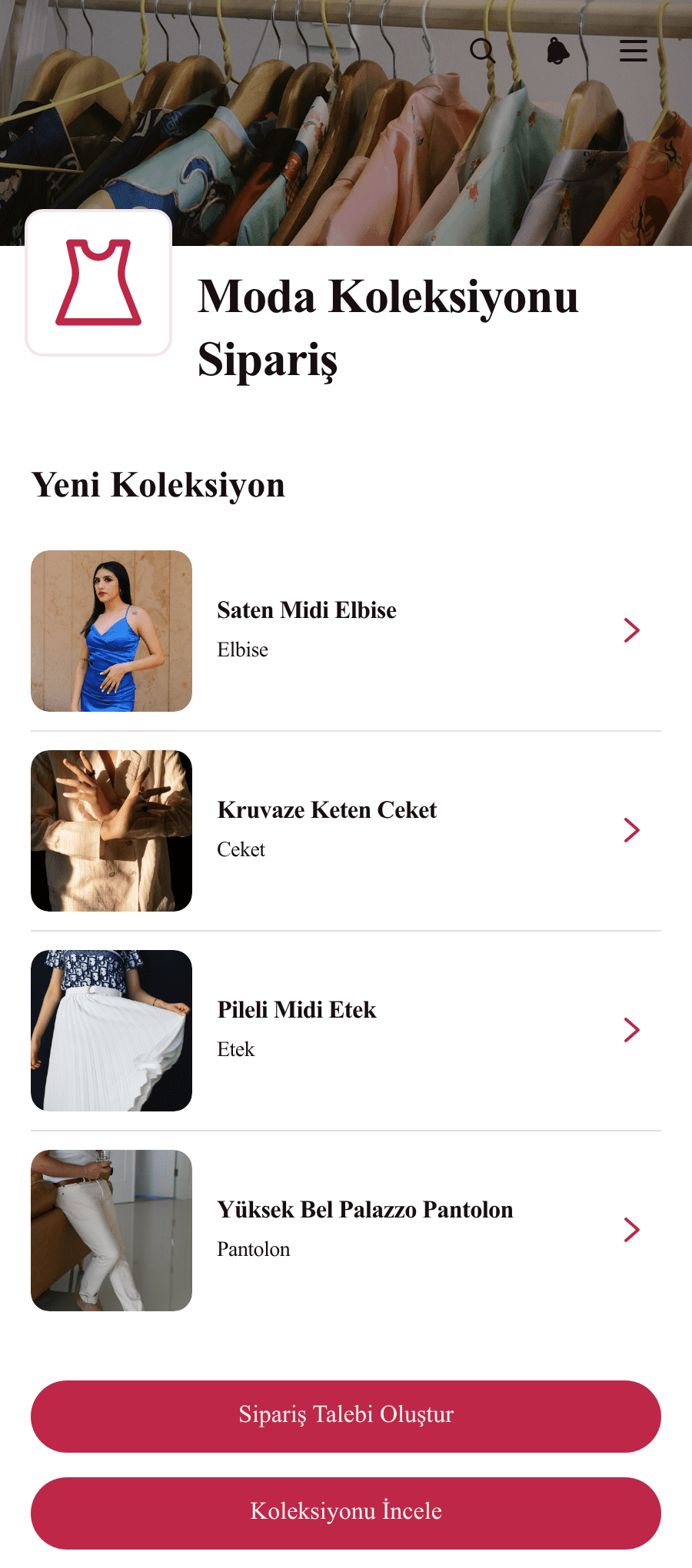The image size is (692, 1568).
Task: Open the notifications bell
Action: point(557,51)
